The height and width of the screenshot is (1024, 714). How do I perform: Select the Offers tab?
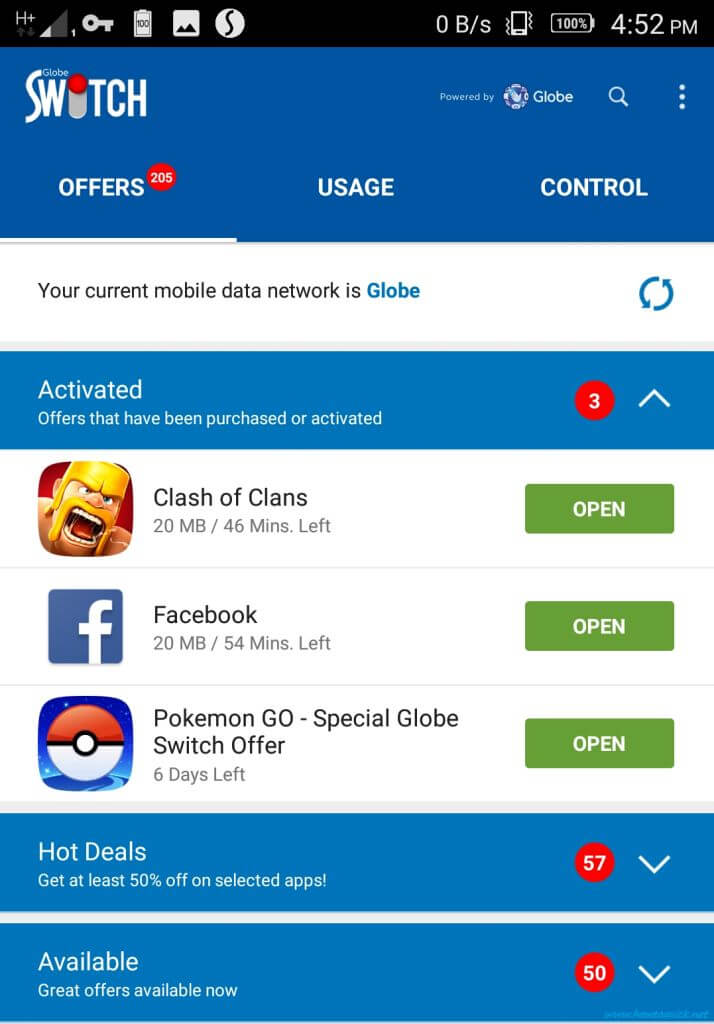[x=102, y=187]
